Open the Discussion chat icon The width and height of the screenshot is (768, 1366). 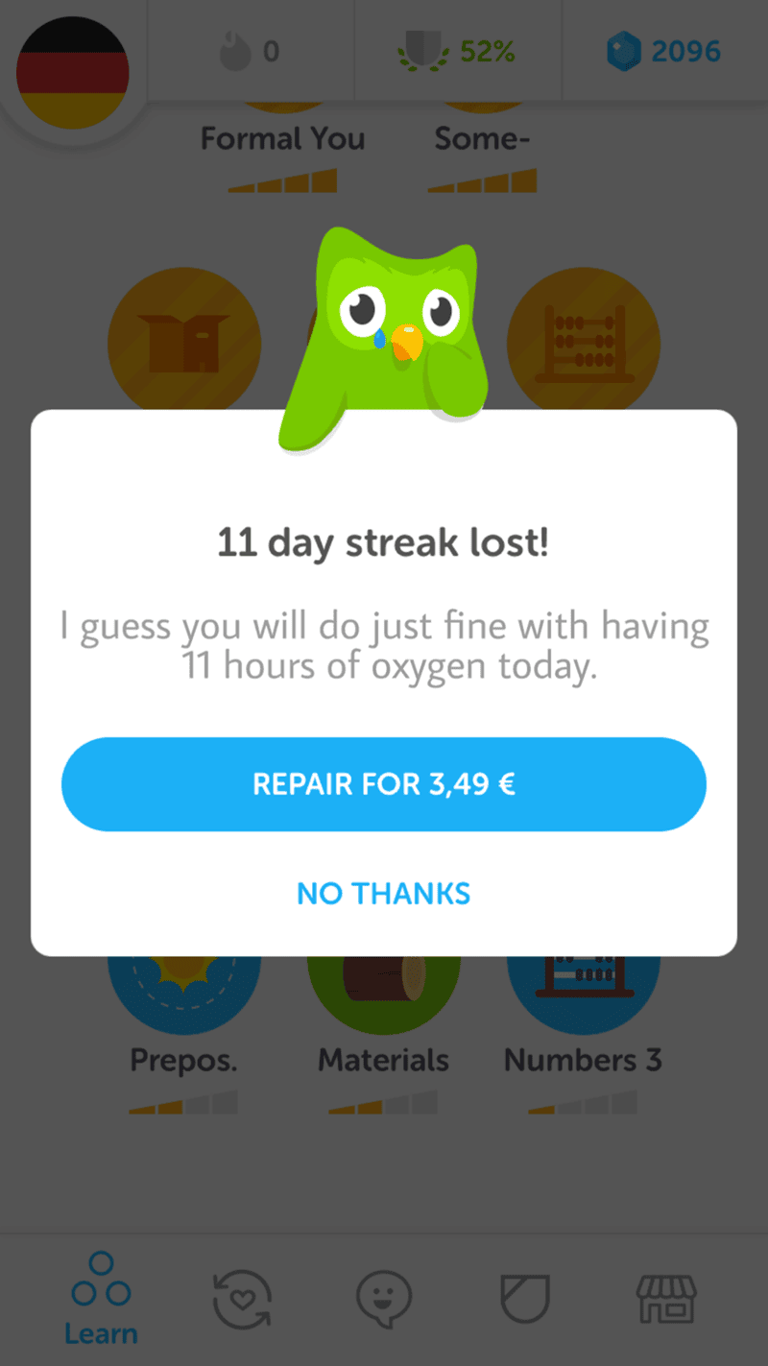tap(383, 1295)
